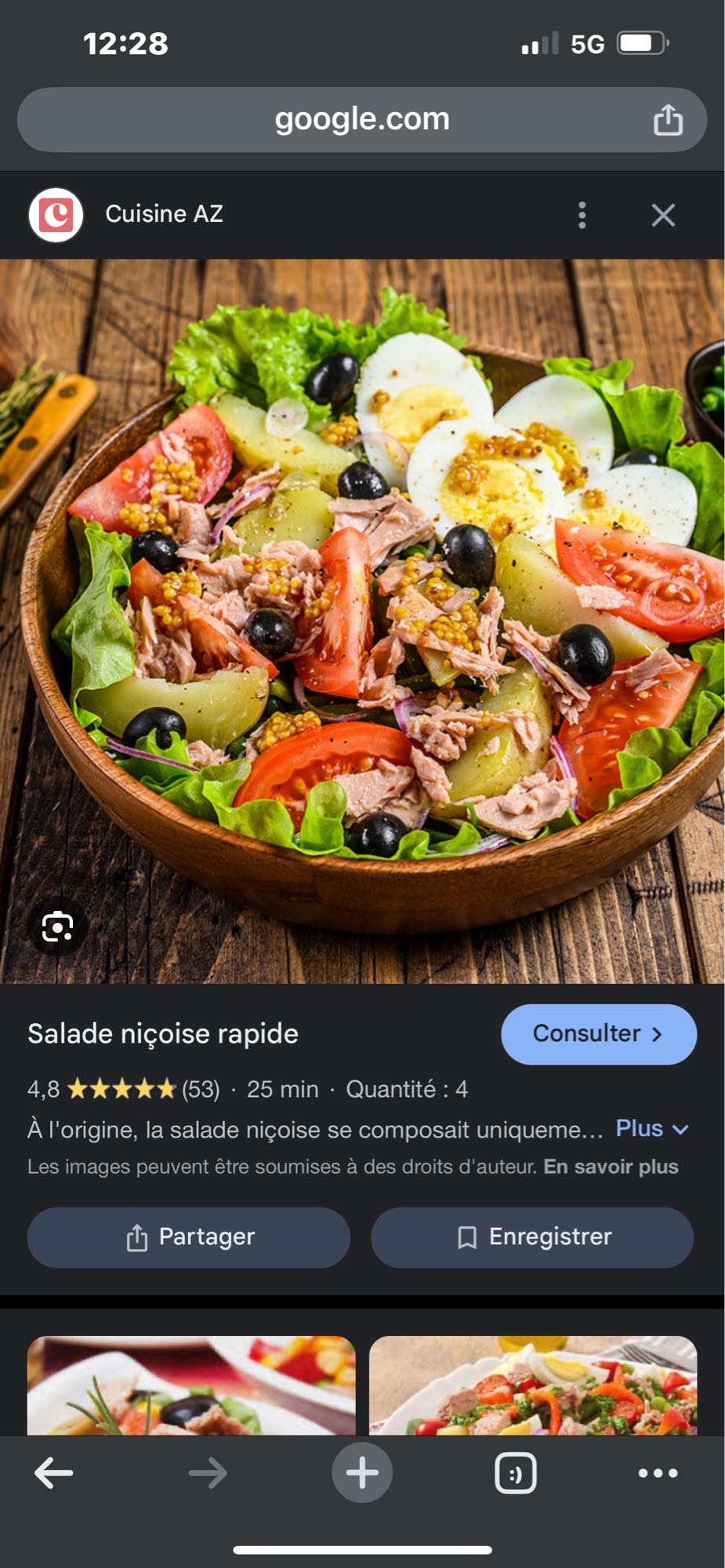Tap the Consulter button
The width and height of the screenshot is (725, 1568).
(598, 1034)
